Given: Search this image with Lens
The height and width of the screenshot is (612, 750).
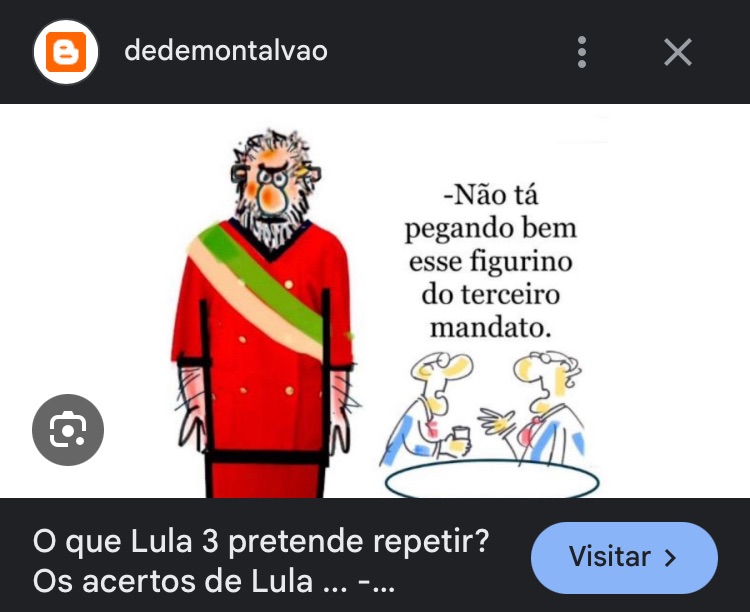Looking at the screenshot, I should click(x=68, y=431).
